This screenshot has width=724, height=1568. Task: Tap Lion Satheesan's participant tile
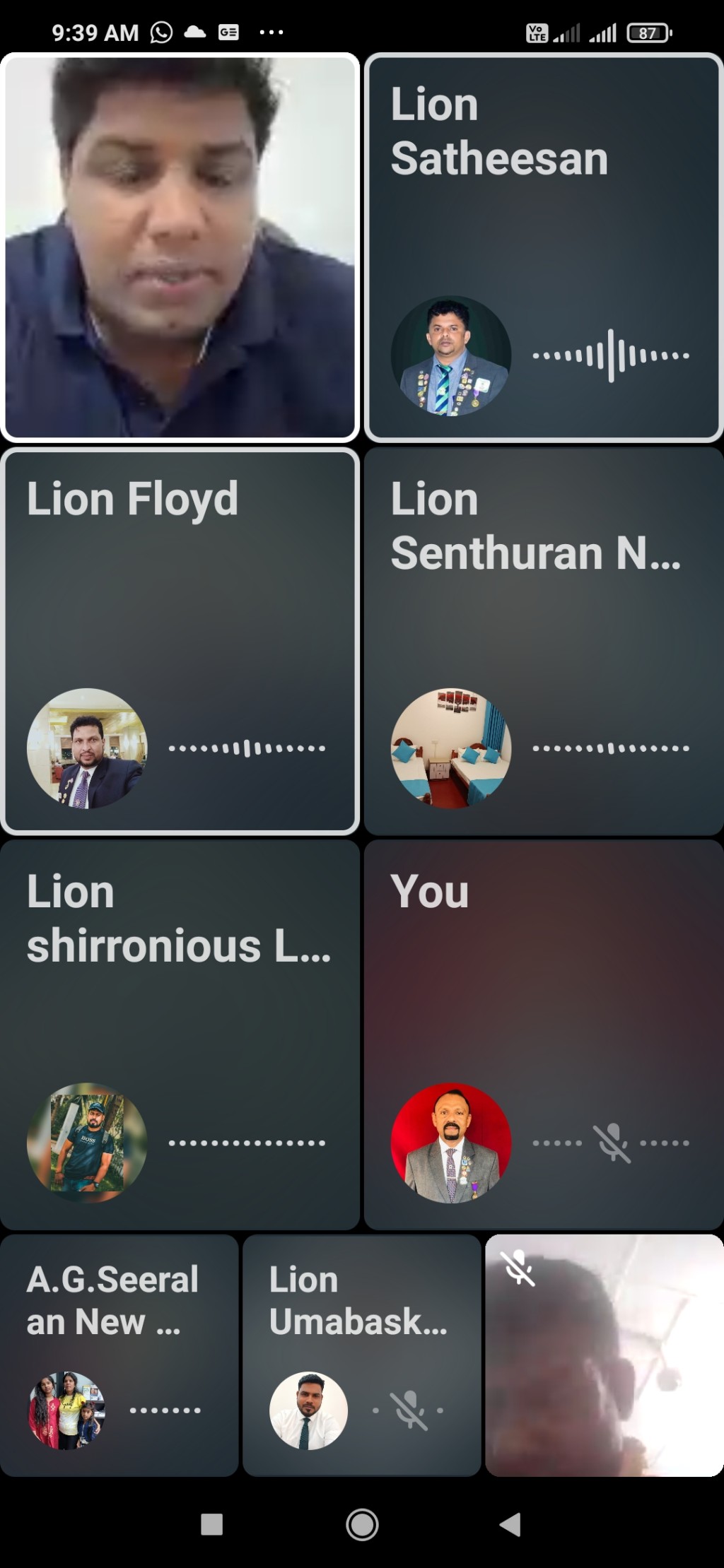pos(543,247)
